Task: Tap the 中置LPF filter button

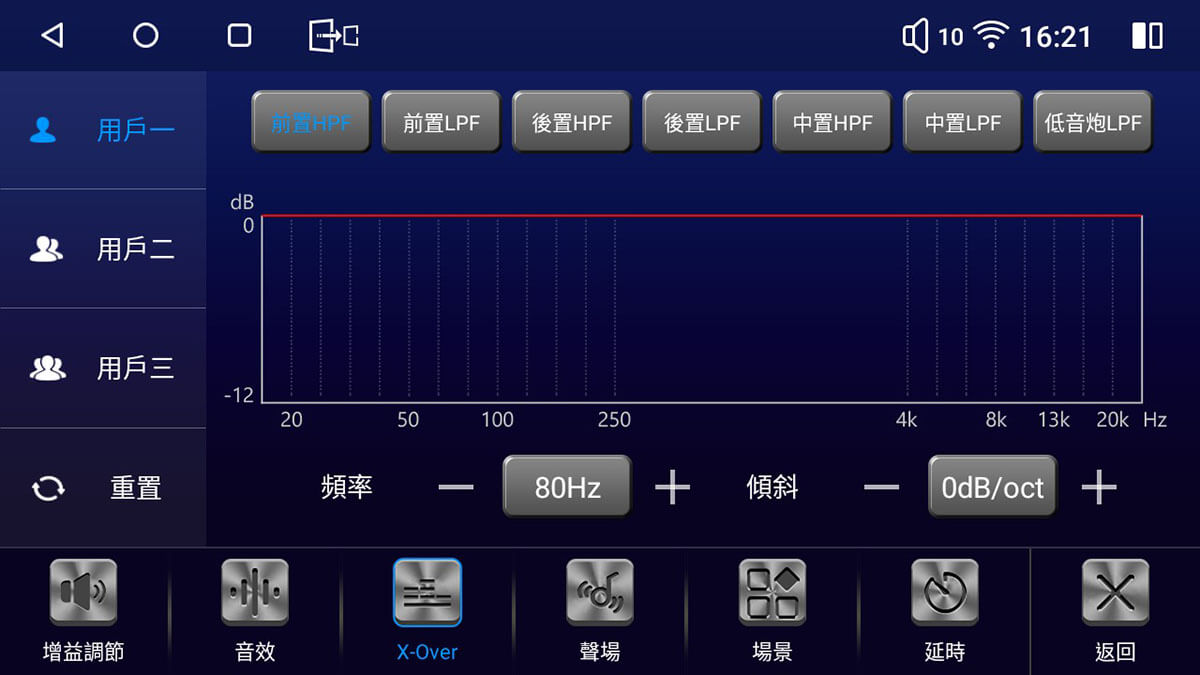Action: click(962, 122)
